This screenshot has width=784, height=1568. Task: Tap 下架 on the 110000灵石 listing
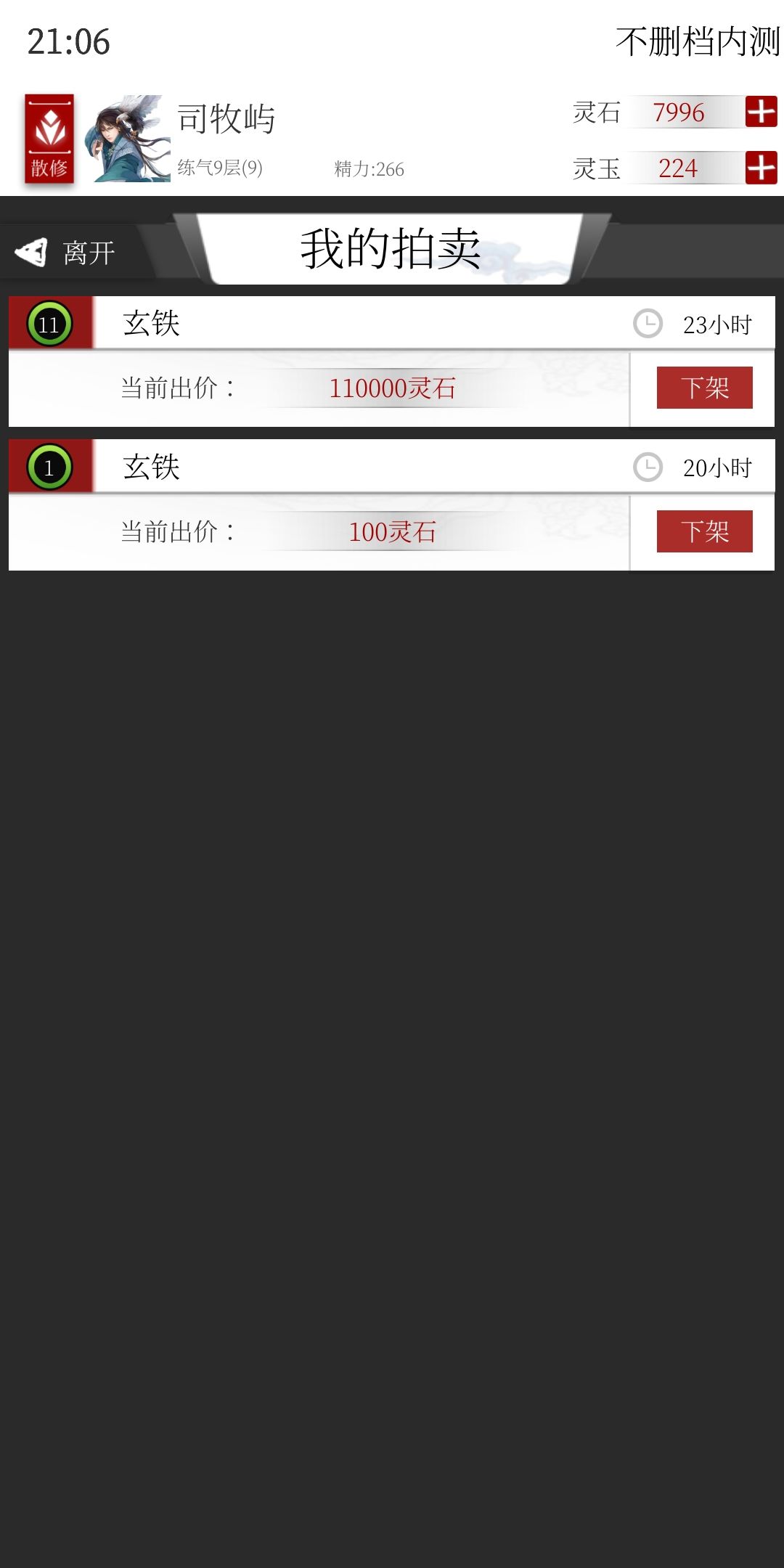pos(704,388)
